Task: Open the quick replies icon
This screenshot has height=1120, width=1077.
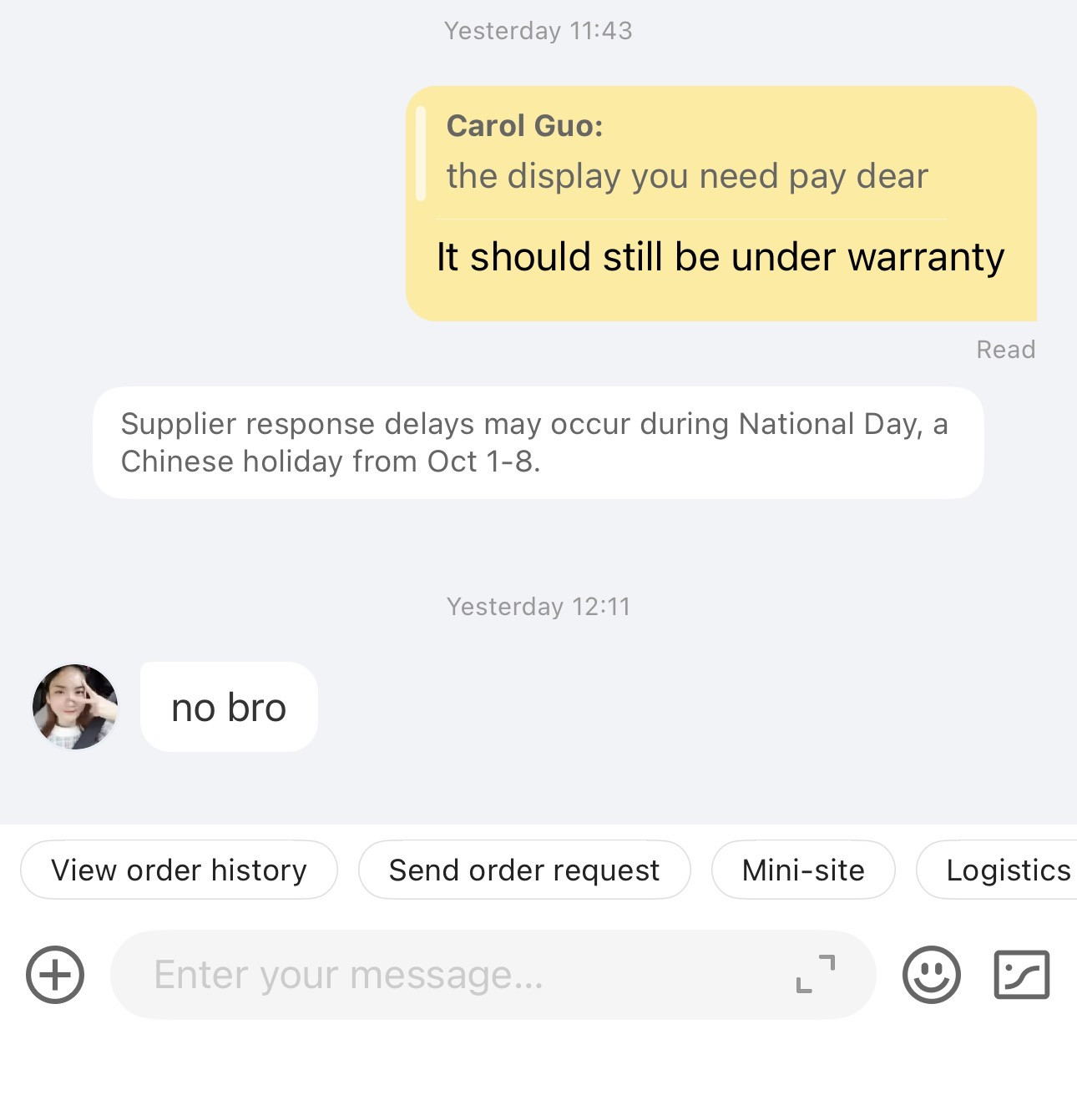Action: tap(1021, 974)
